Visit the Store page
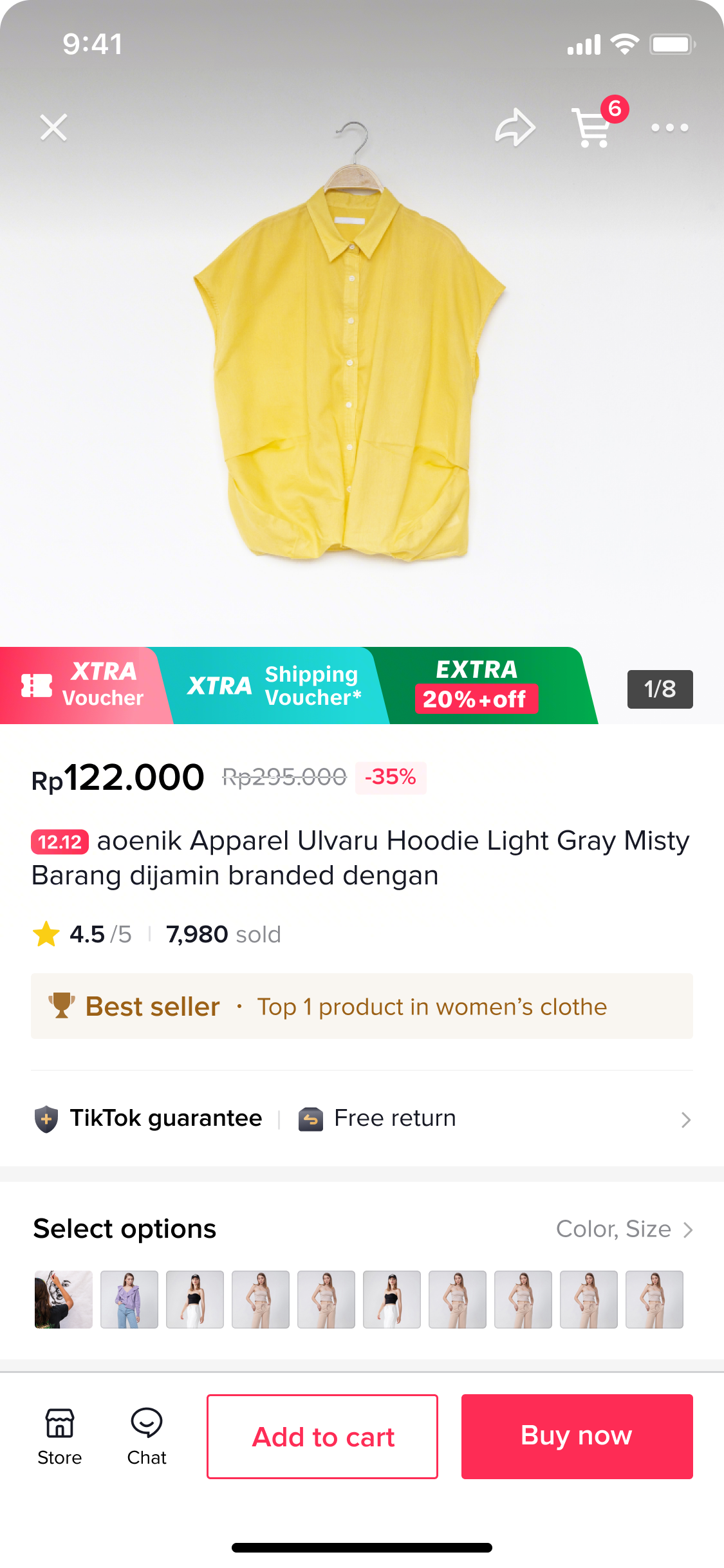Screen dimensions: 724x1568 pos(59,1436)
